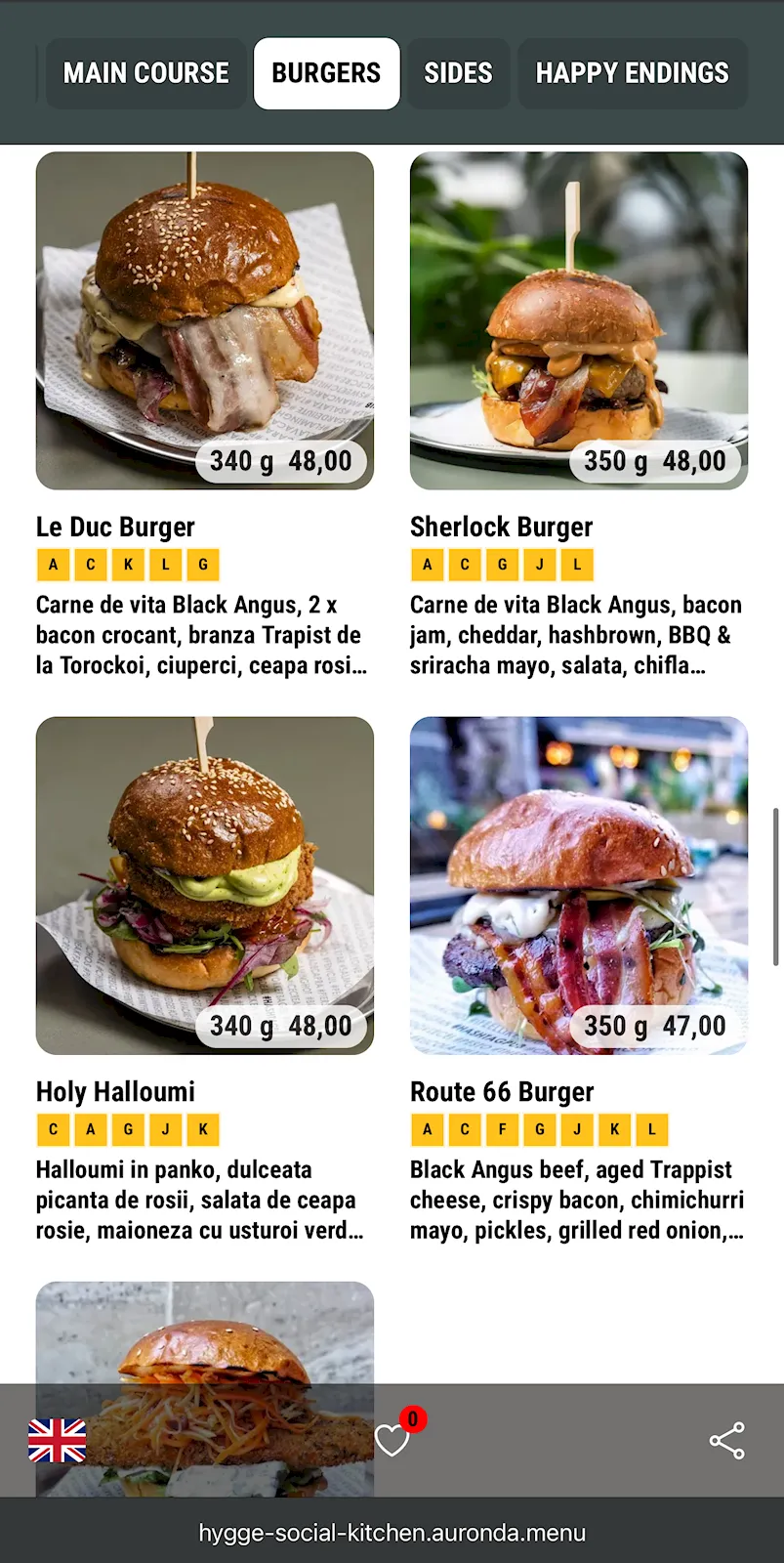Viewport: 784px width, 1563px height.
Task: Share this menu
Action: pos(726,1441)
